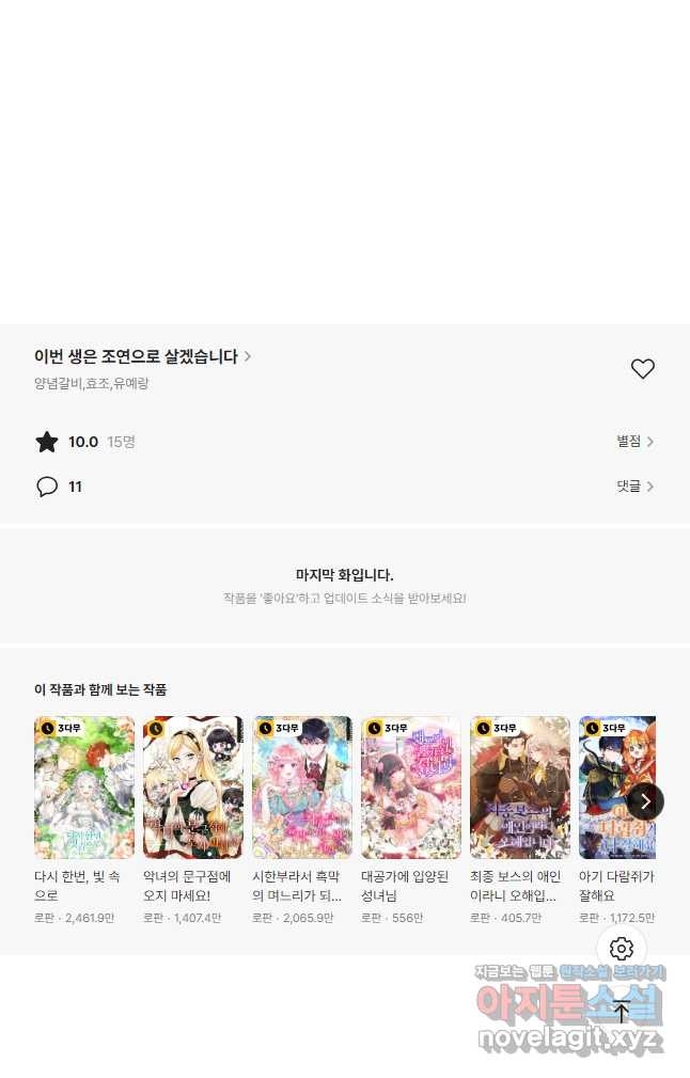Image resolution: width=690 pixels, height=1078 pixels.
Task: Open the 별점 rating page
Action: pos(635,441)
